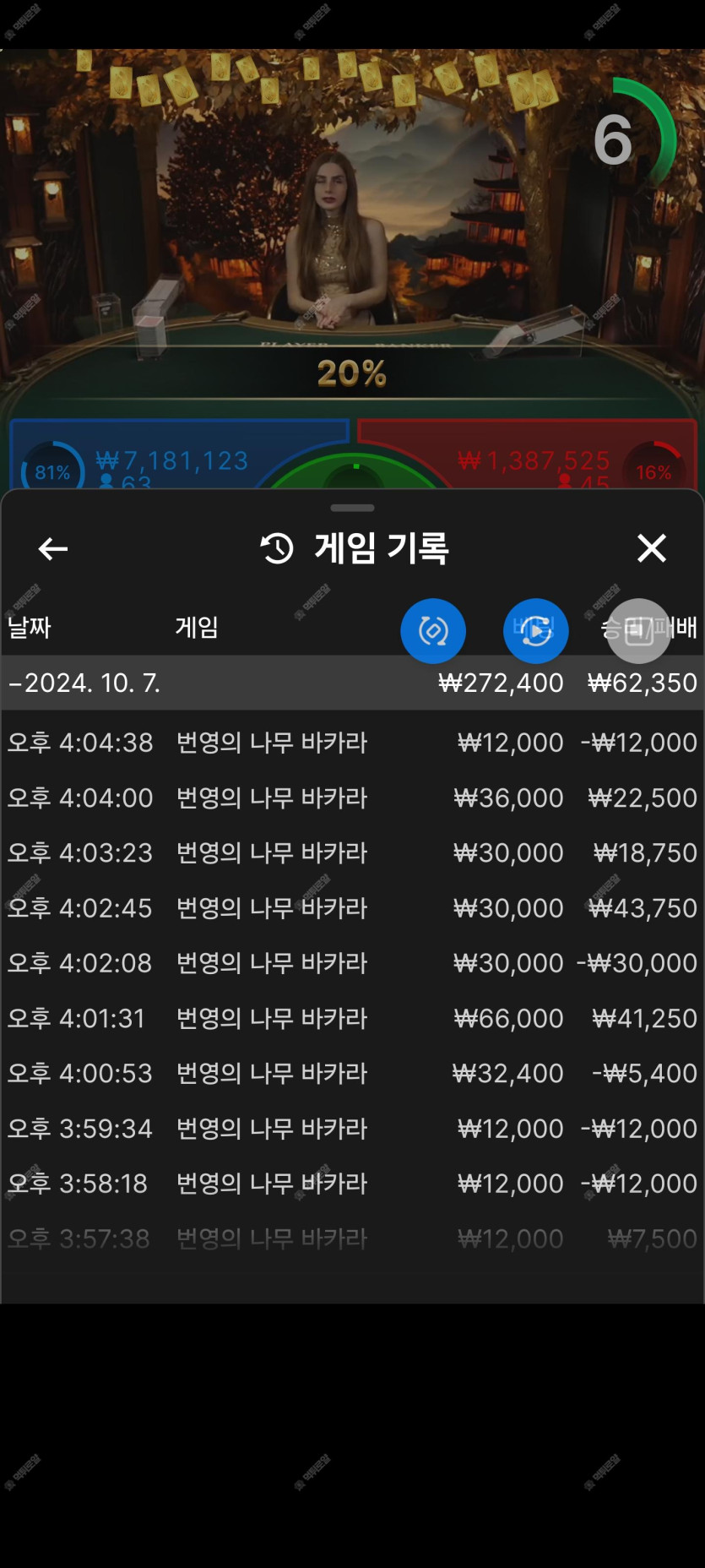Viewport: 705px width, 1568px height.
Task: Open the 오후 4:02:45 game record
Action: 352,907
